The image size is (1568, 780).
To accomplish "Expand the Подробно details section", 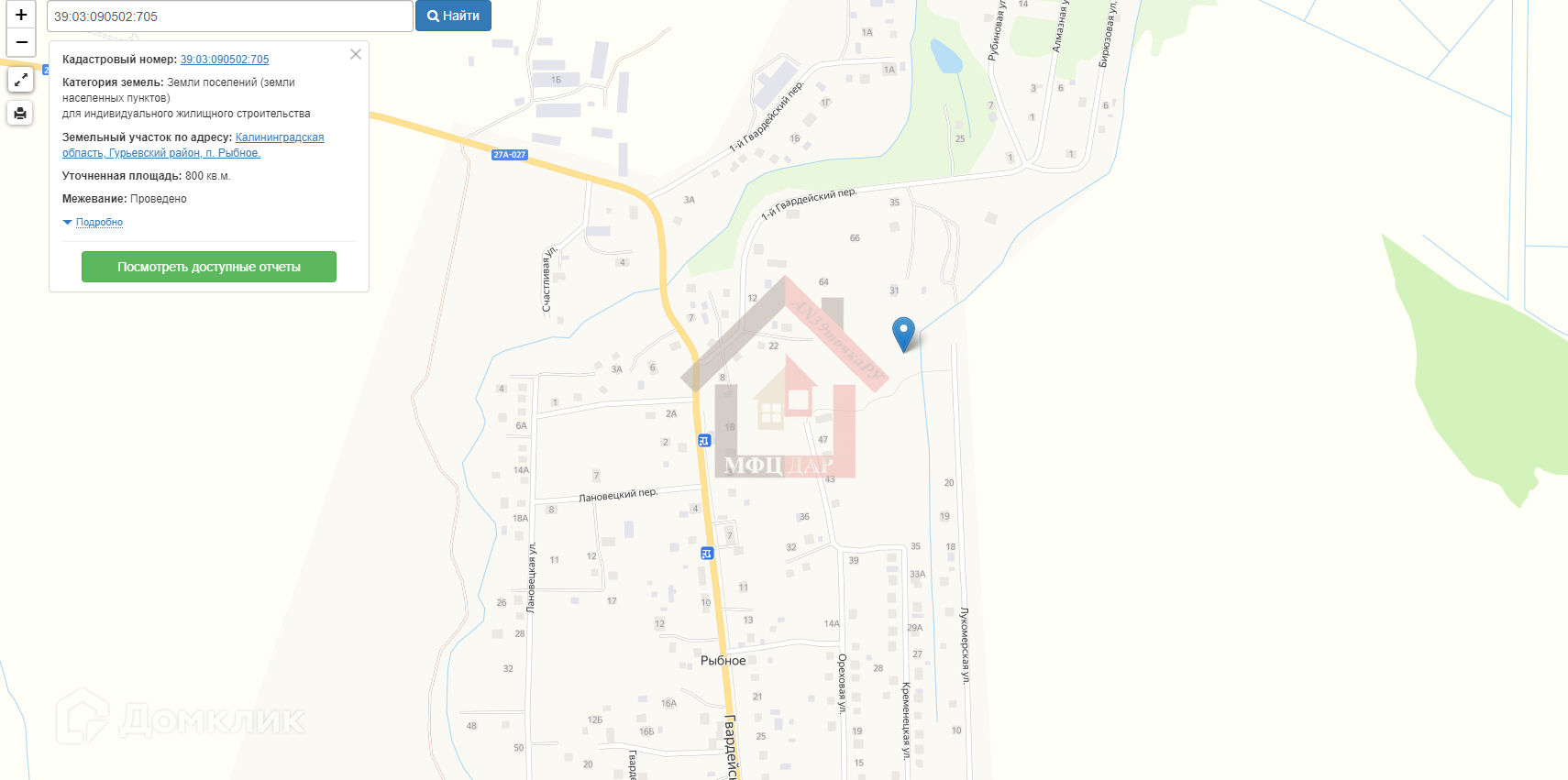I will [x=98, y=222].
